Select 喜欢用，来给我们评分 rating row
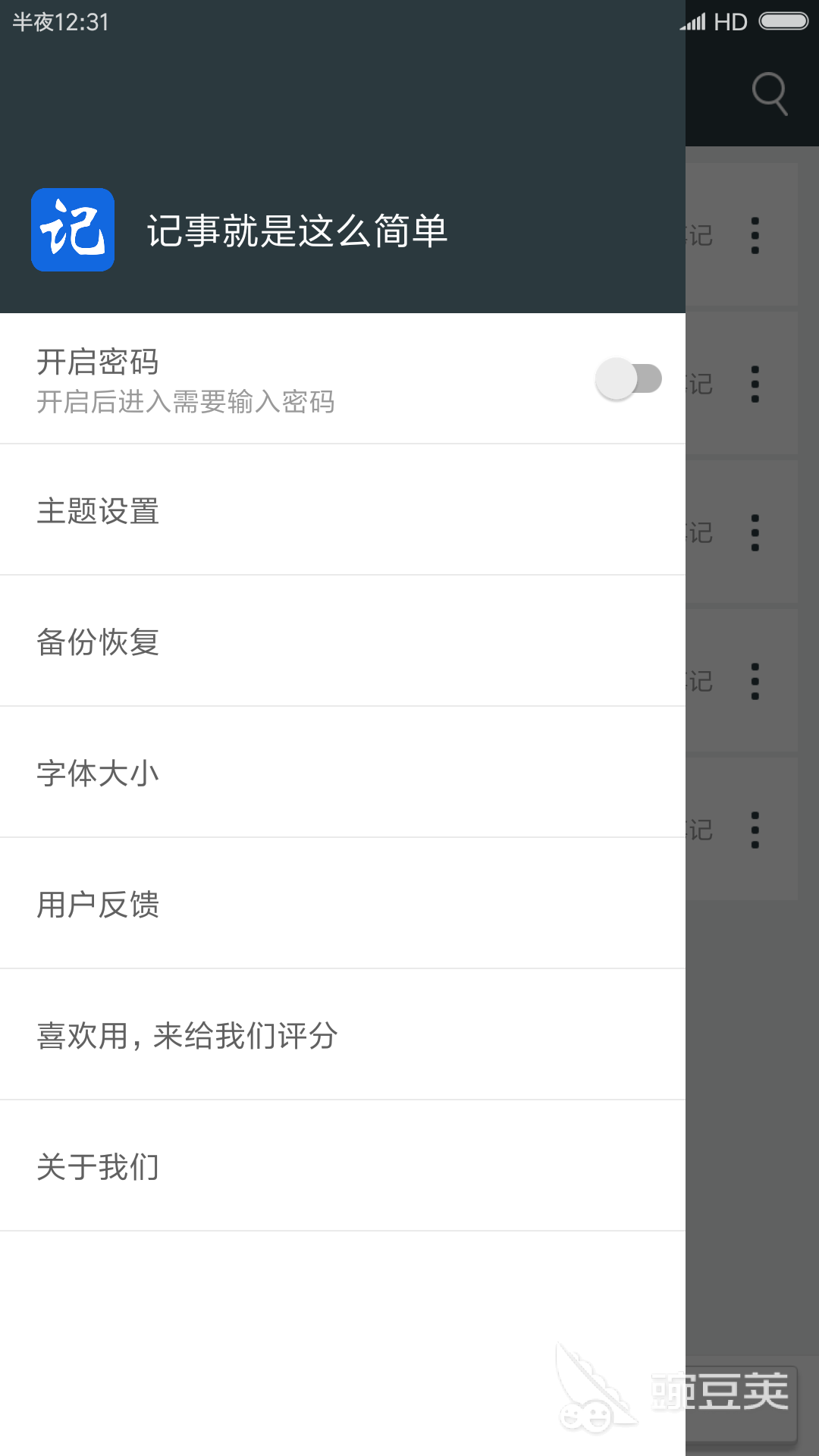The width and height of the screenshot is (819, 1456). click(341, 1035)
